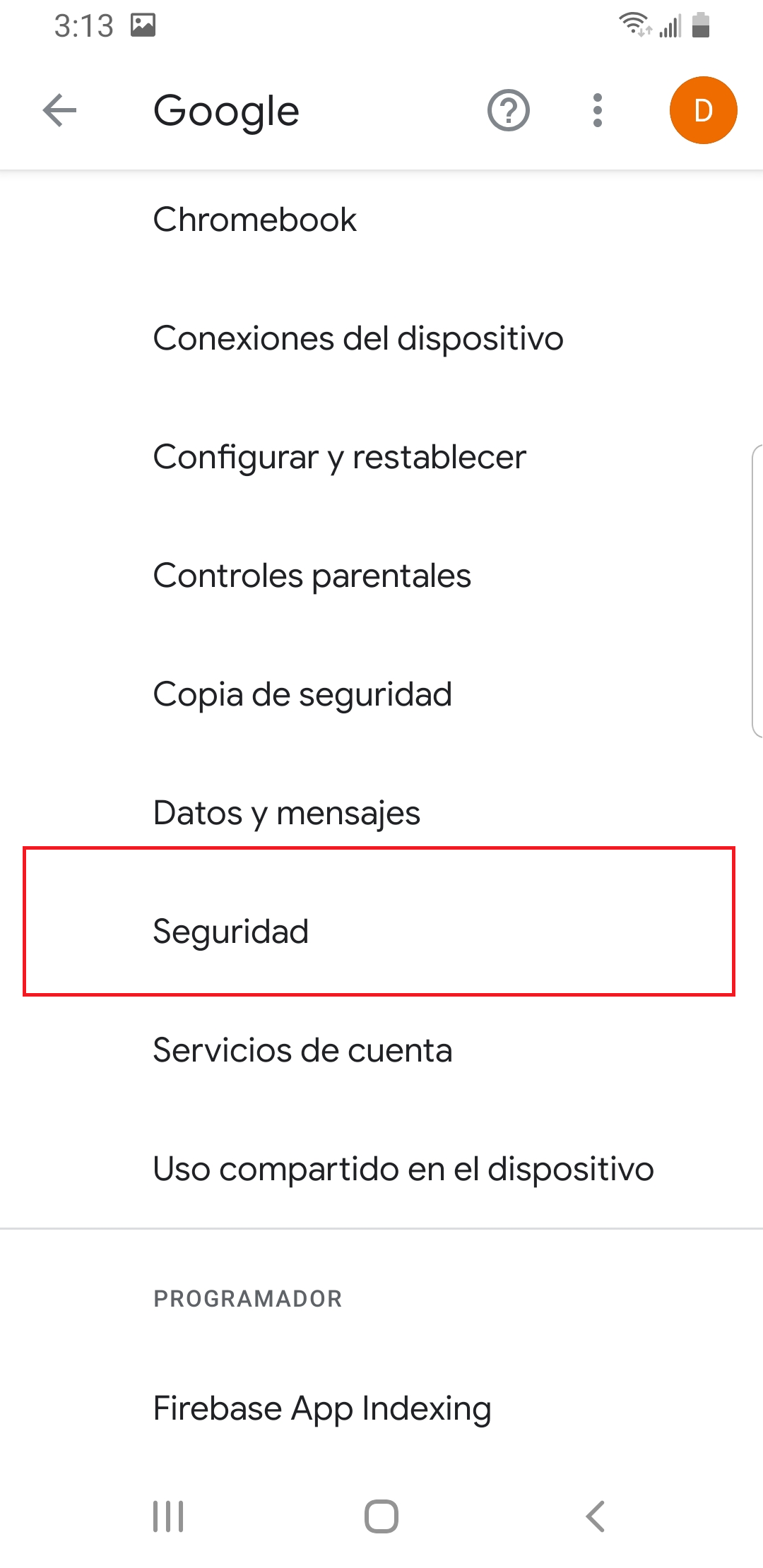Image resolution: width=763 pixels, height=1568 pixels.
Task: Open the help question mark icon
Action: click(x=509, y=111)
